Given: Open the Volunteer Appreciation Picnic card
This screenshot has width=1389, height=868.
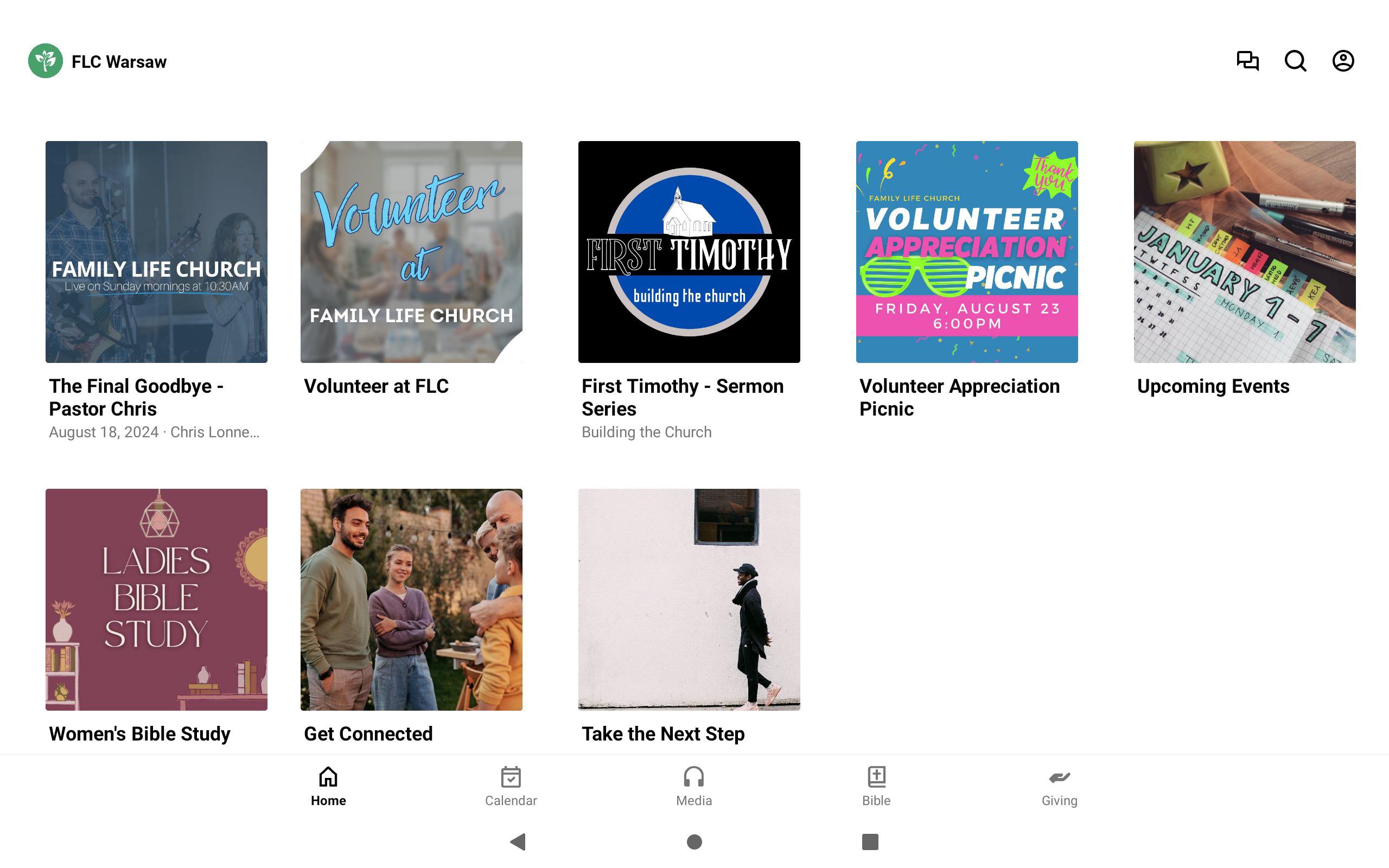Looking at the screenshot, I should [966, 252].
